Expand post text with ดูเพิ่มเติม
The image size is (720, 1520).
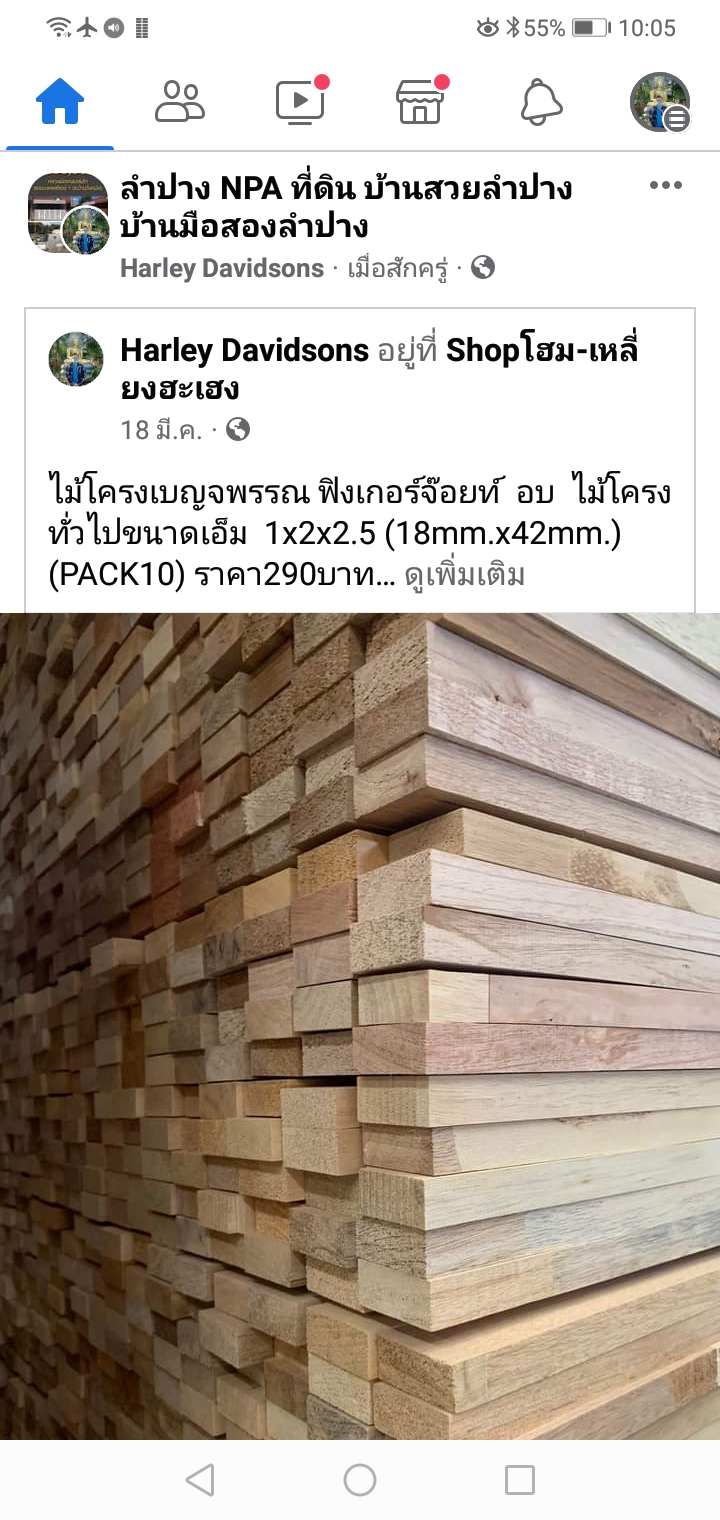(x=465, y=576)
